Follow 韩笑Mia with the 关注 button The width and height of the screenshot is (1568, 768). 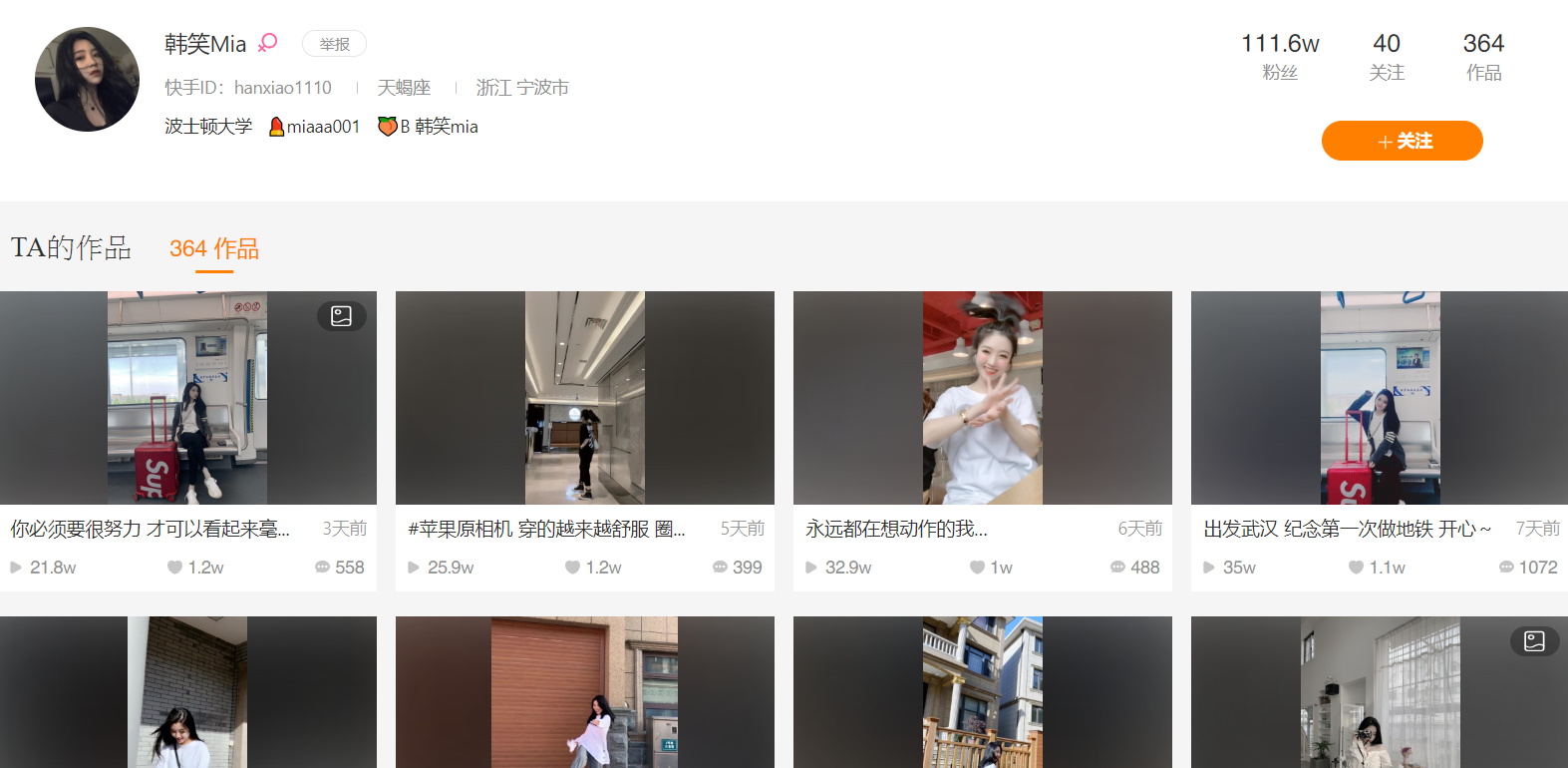1402,141
